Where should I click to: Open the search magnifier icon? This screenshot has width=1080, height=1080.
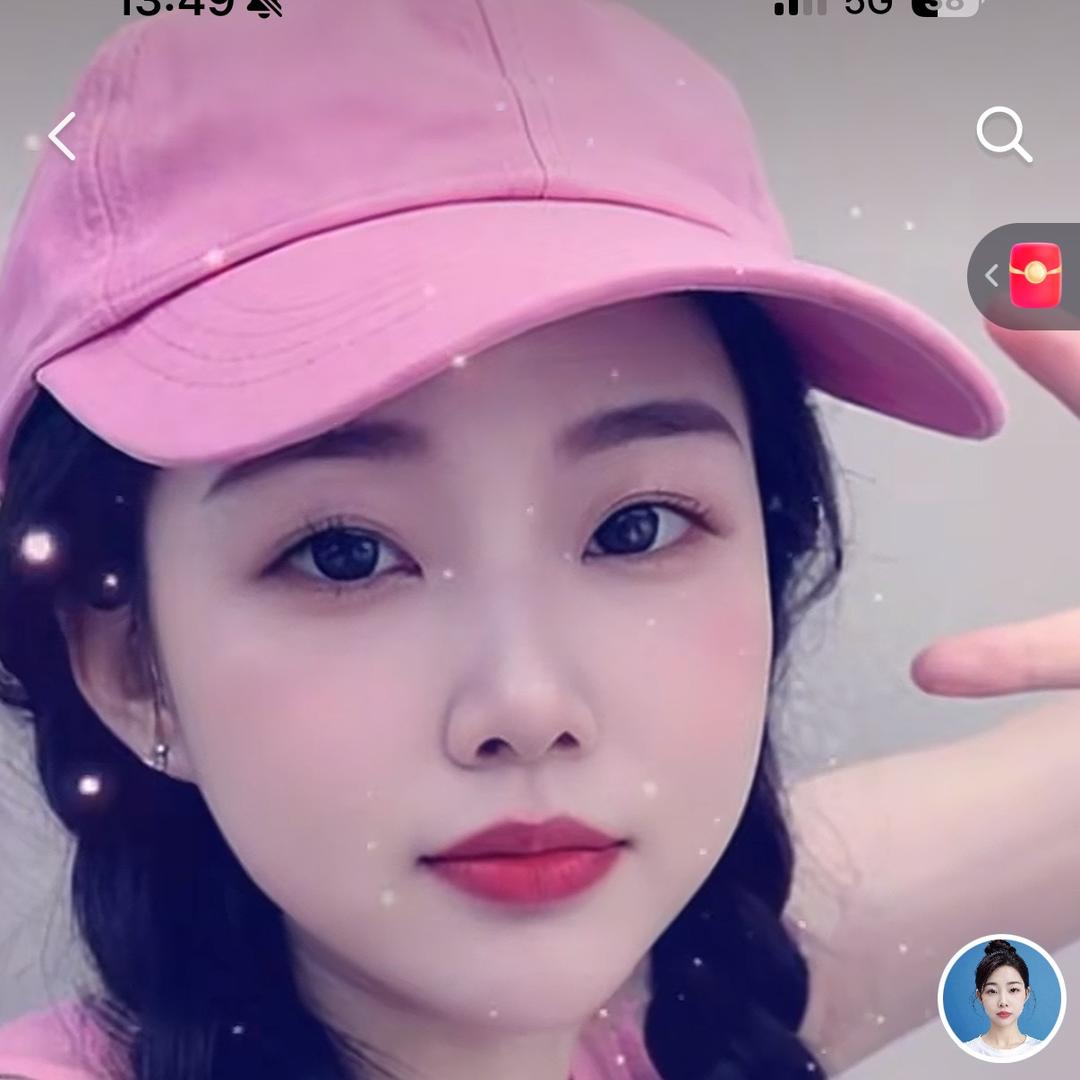pos(1003,135)
